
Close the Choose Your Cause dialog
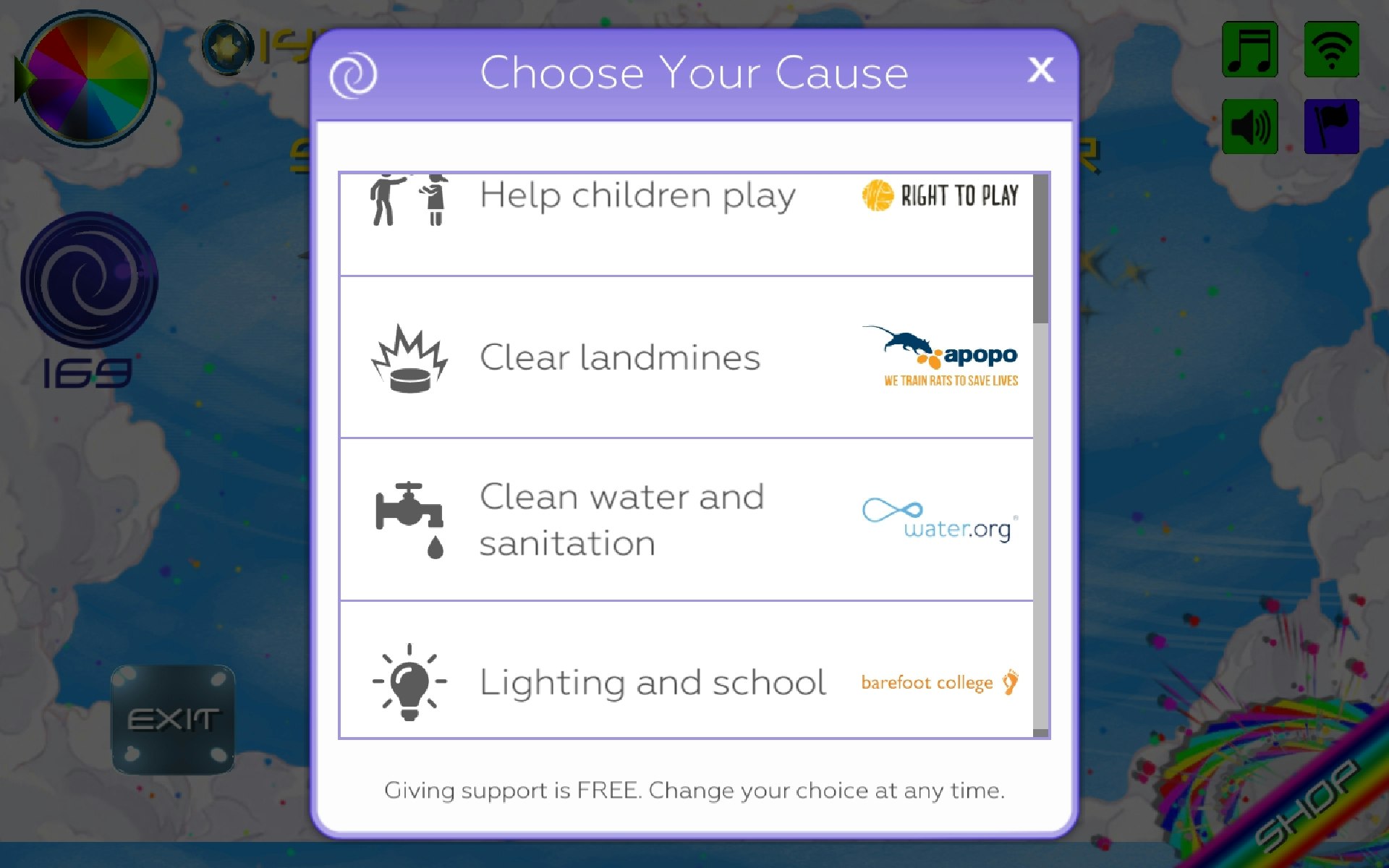tap(1040, 70)
